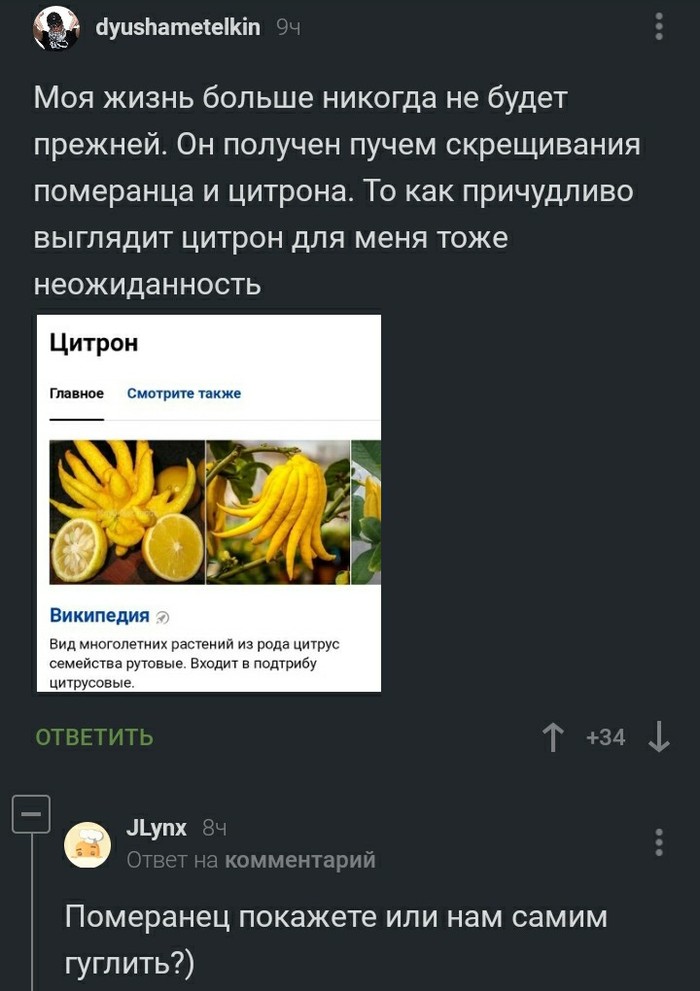Screen dimensions: 700x991
Task: Upvote dyushametelkin's comment
Action: (x=552, y=738)
